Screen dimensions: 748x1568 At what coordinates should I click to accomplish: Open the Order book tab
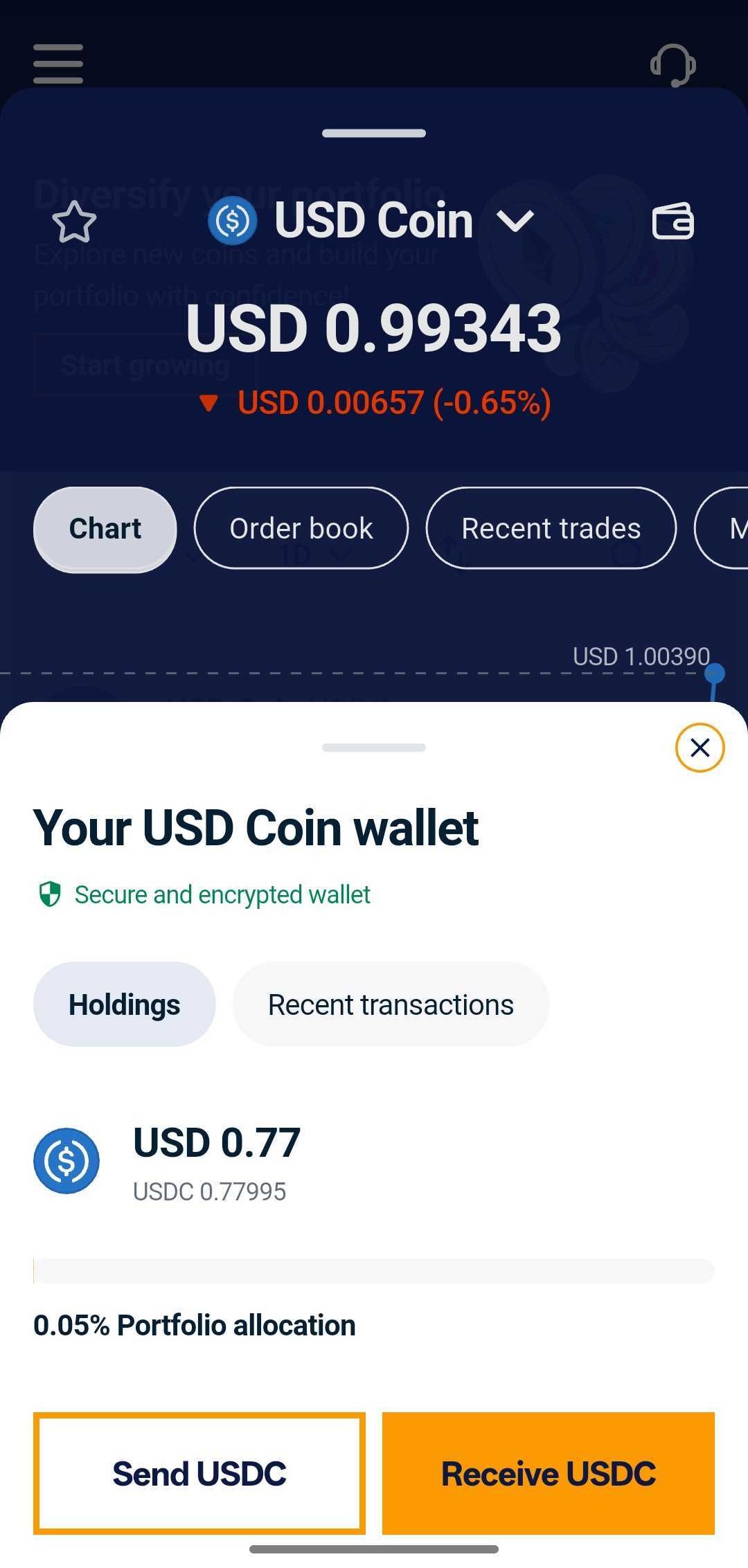tap(301, 528)
